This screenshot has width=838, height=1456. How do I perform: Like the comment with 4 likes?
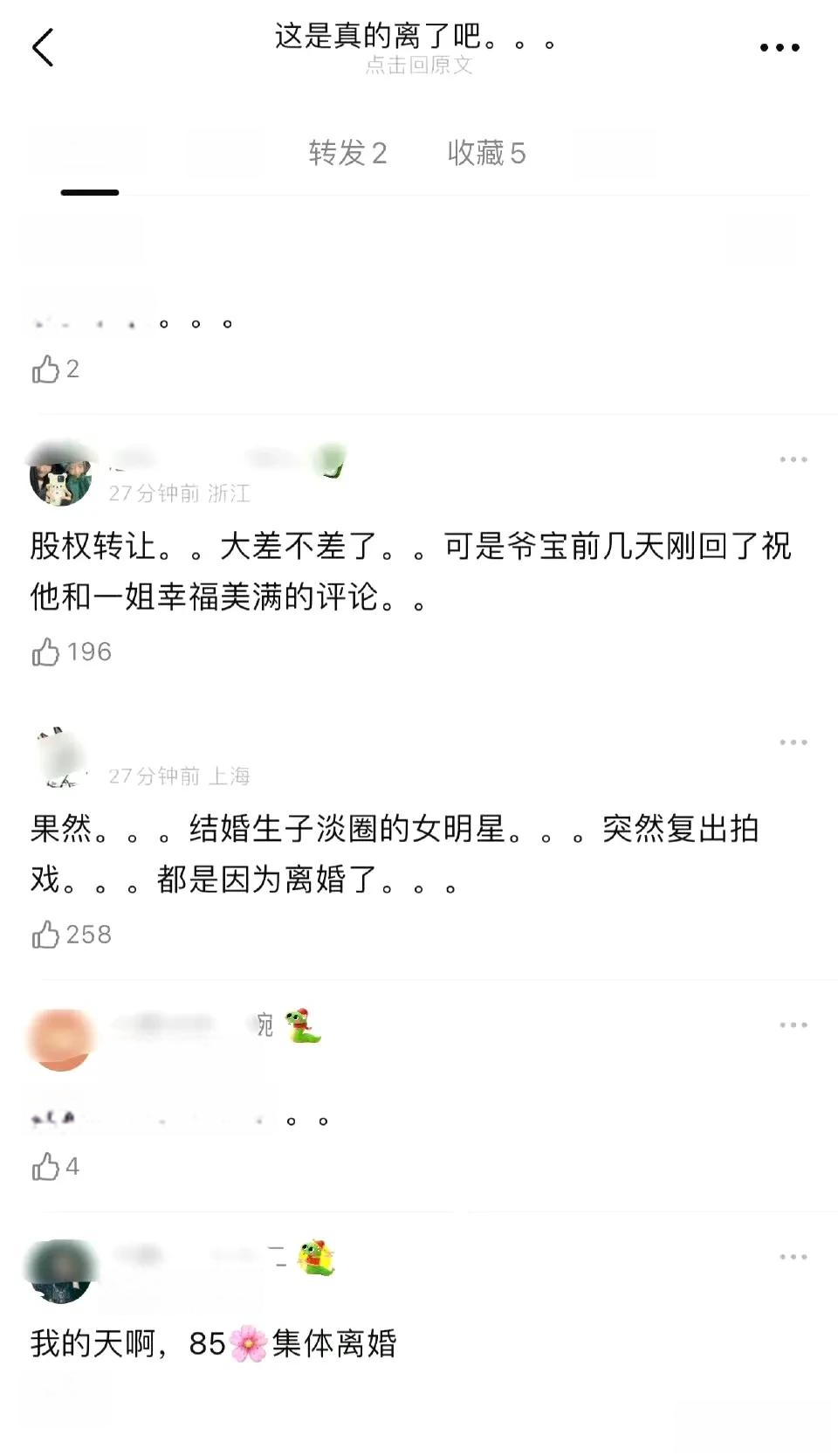point(46,1167)
